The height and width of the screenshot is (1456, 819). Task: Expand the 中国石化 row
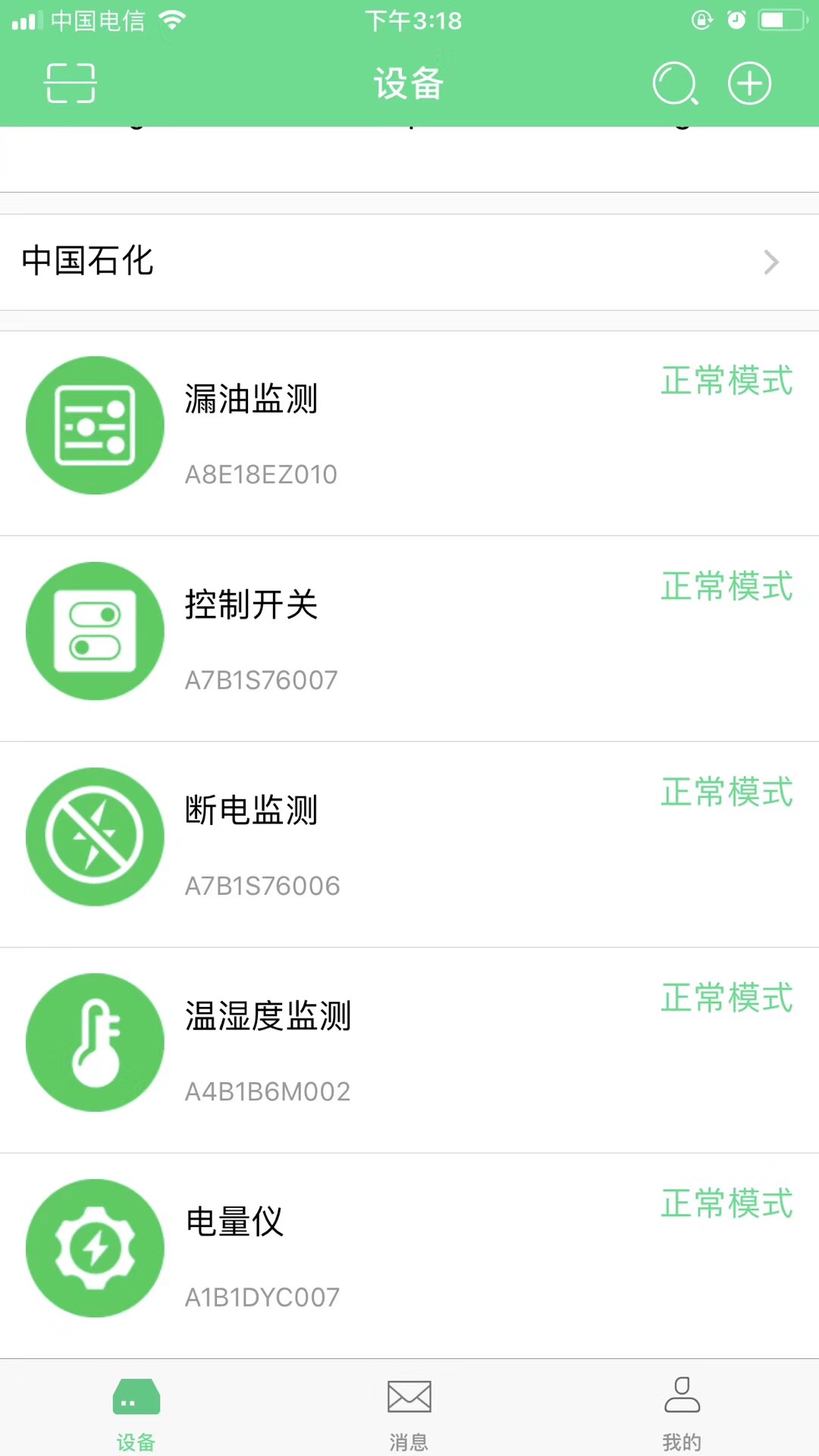pyautogui.click(x=409, y=262)
